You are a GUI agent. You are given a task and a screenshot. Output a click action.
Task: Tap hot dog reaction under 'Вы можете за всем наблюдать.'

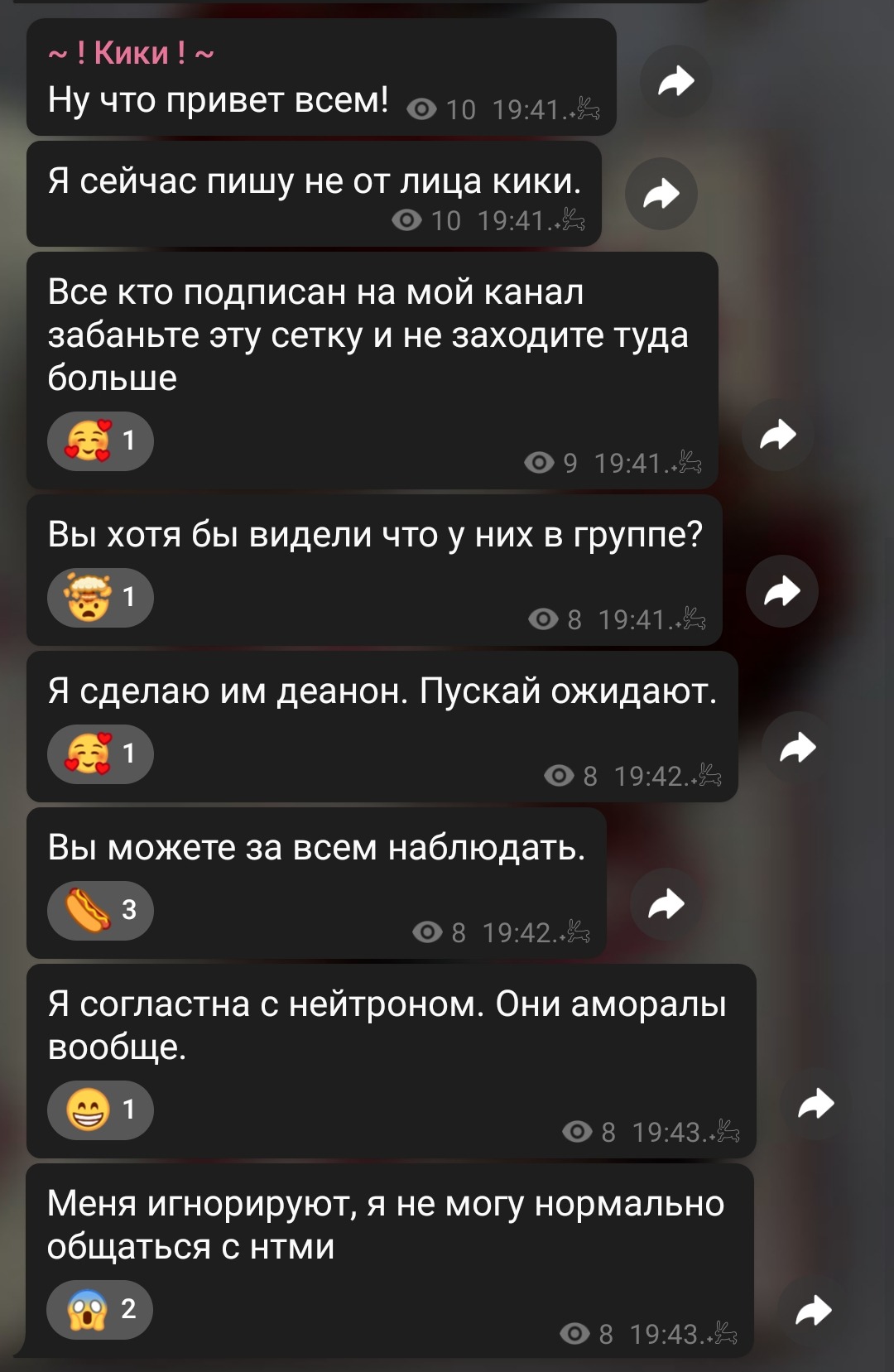(x=100, y=910)
